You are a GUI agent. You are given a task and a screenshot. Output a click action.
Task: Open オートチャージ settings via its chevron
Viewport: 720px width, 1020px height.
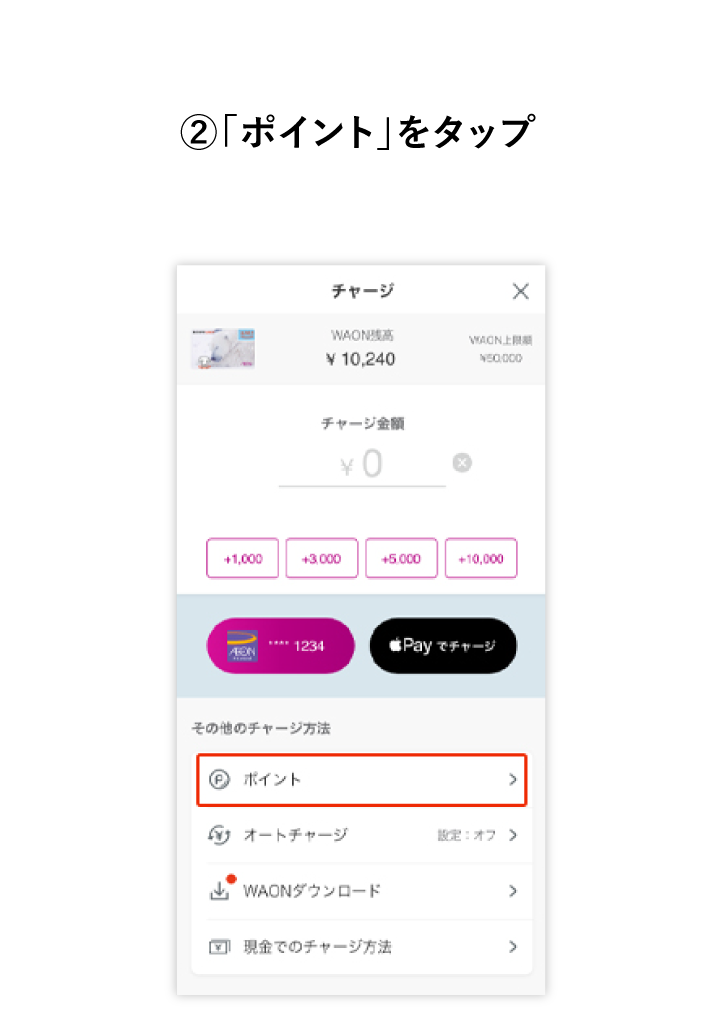tap(513, 835)
